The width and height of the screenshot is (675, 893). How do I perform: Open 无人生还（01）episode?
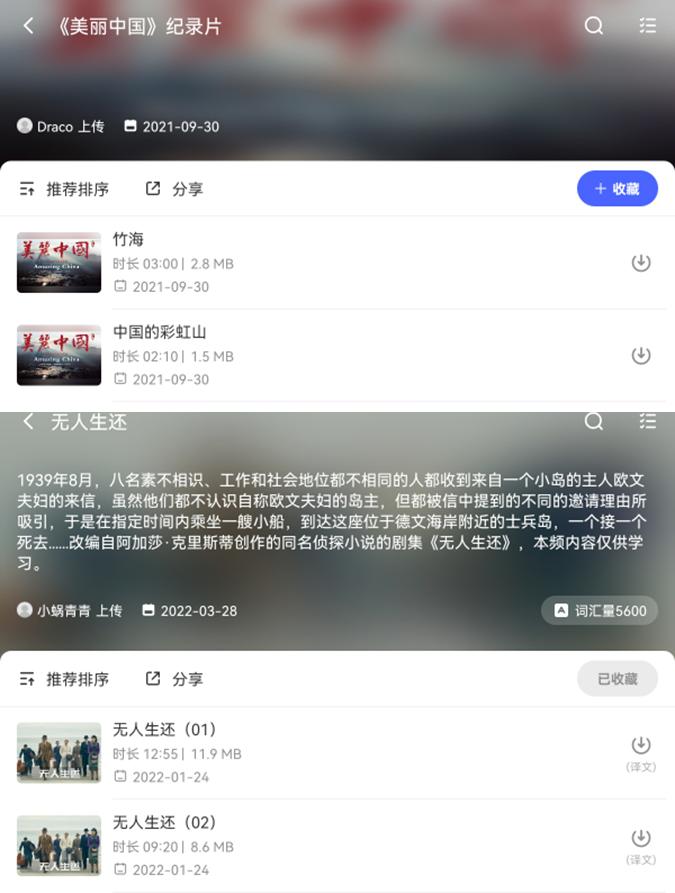[164, 730]
